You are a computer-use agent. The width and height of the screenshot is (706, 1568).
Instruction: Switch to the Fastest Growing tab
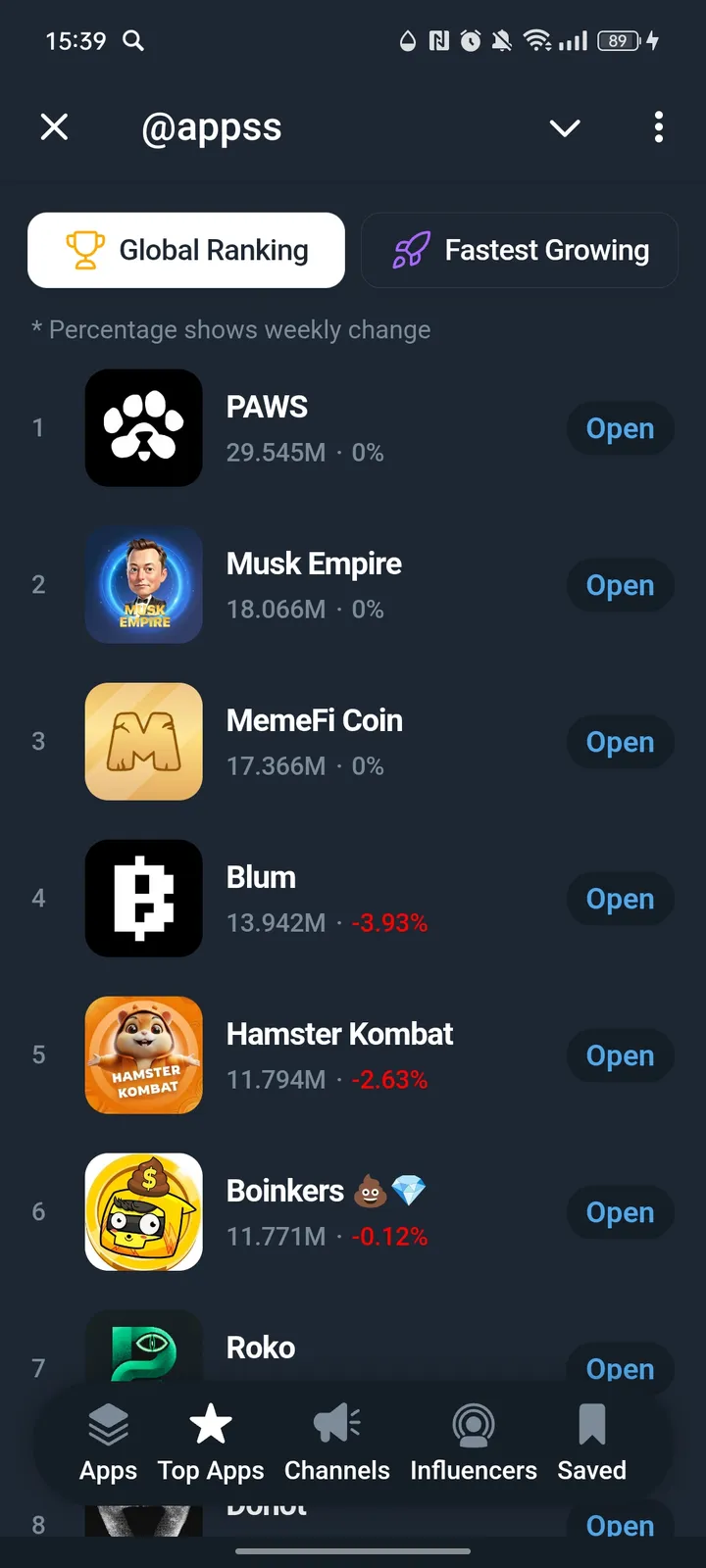tap(519, 250)
